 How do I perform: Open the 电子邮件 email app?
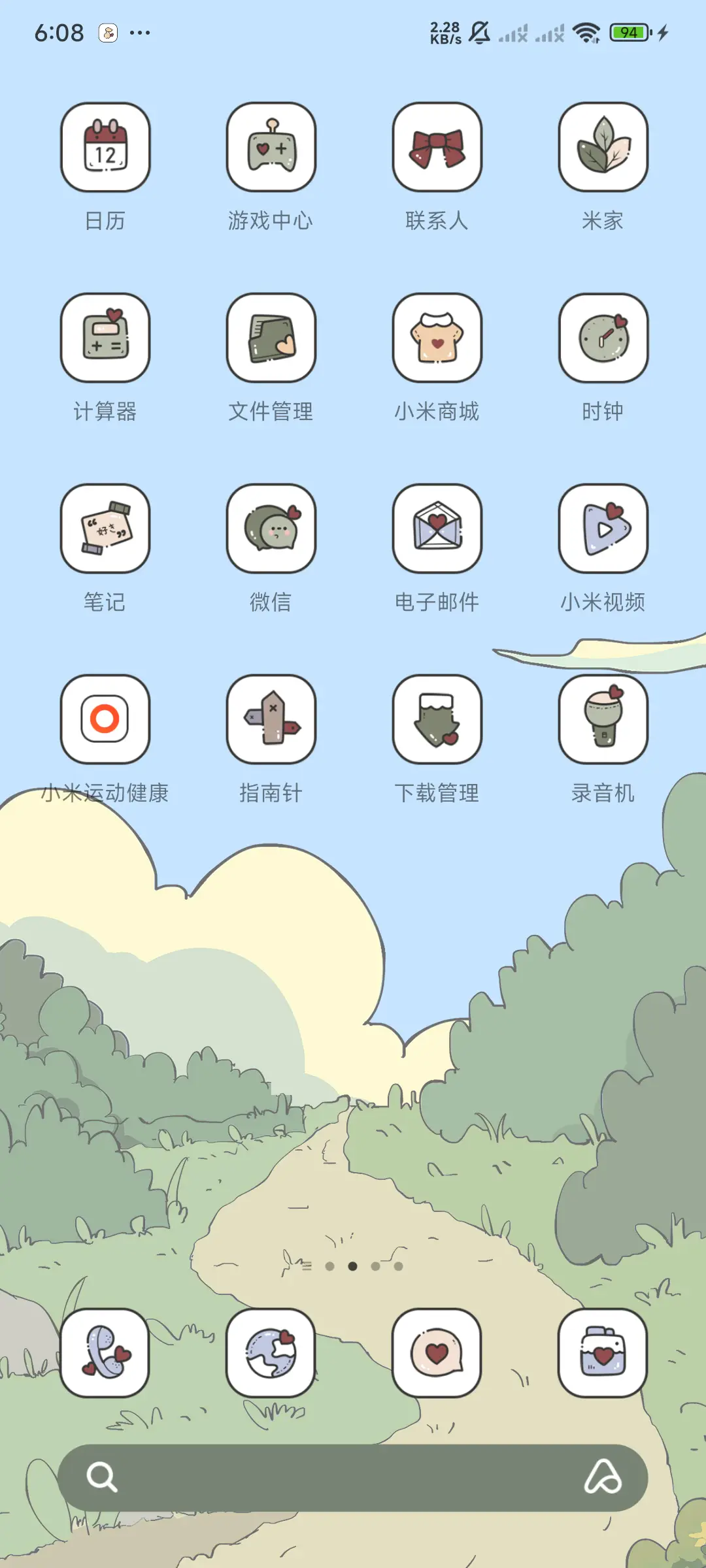tap(437, 529)
